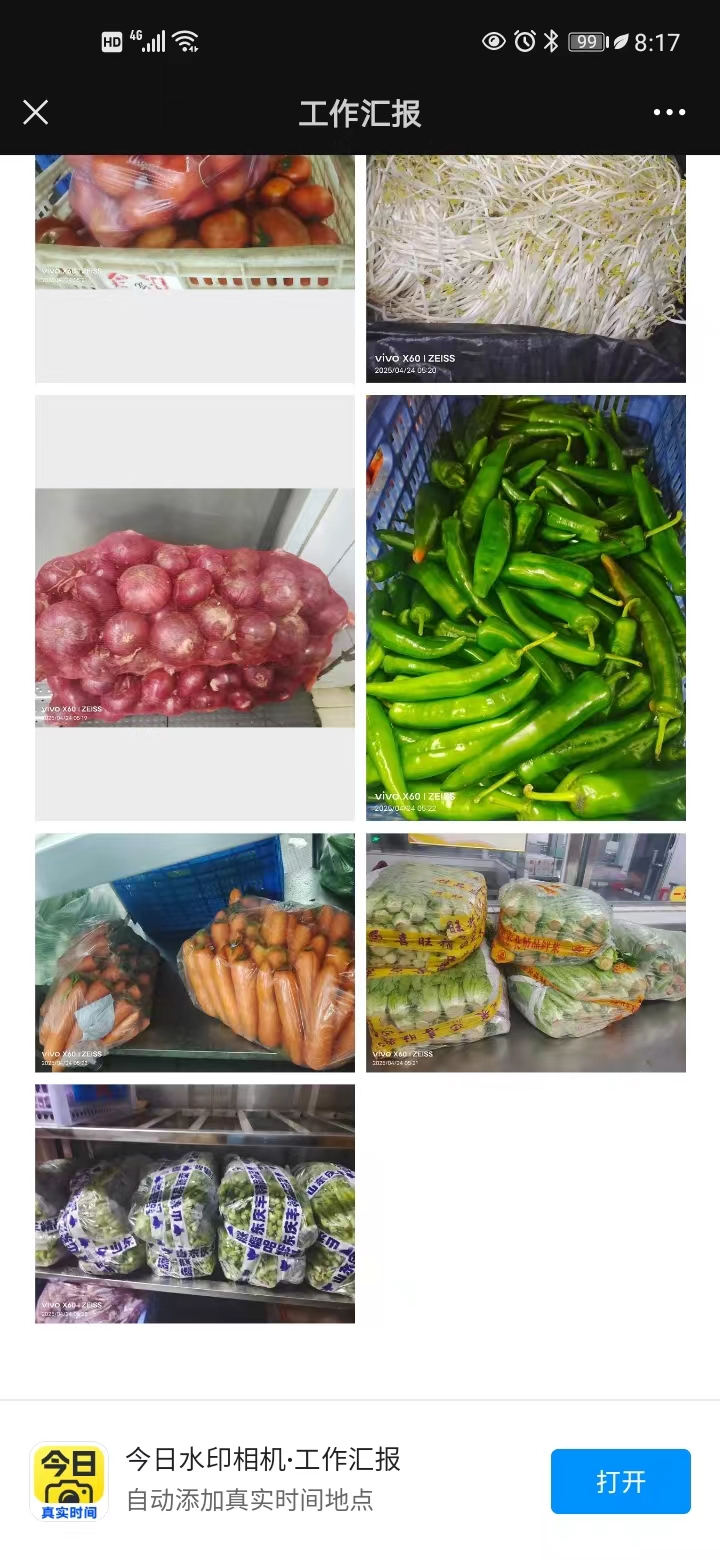Open the bagged cabbage photo with yellow straps
720x1560 pixels.
[526, 952]
